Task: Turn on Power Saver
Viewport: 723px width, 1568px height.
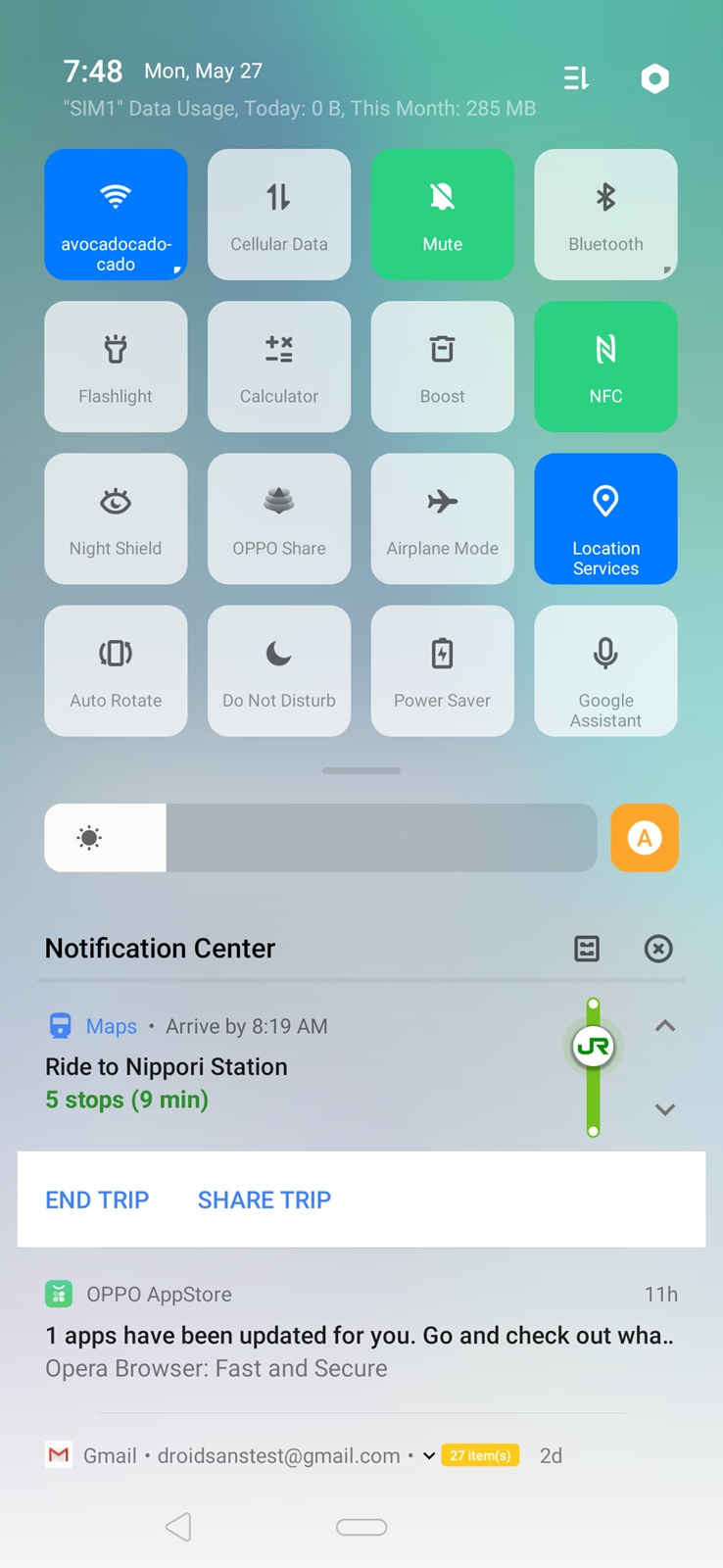Action: tap(442, 670)
